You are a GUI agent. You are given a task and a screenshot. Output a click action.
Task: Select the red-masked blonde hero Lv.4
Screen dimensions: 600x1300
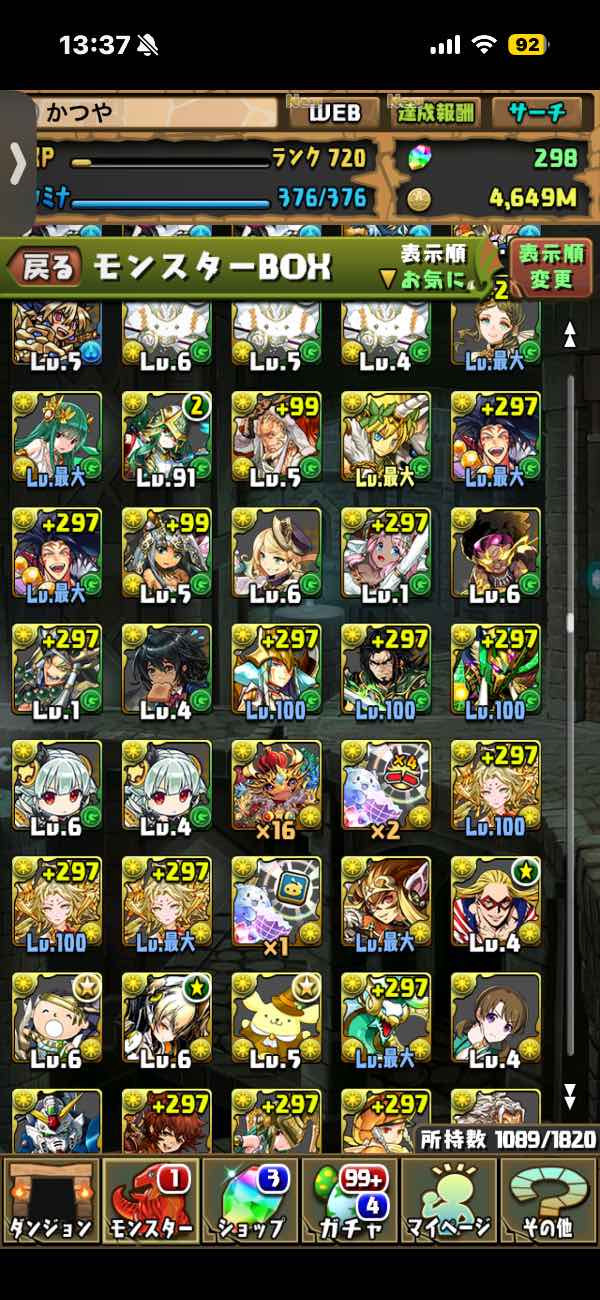495,902
